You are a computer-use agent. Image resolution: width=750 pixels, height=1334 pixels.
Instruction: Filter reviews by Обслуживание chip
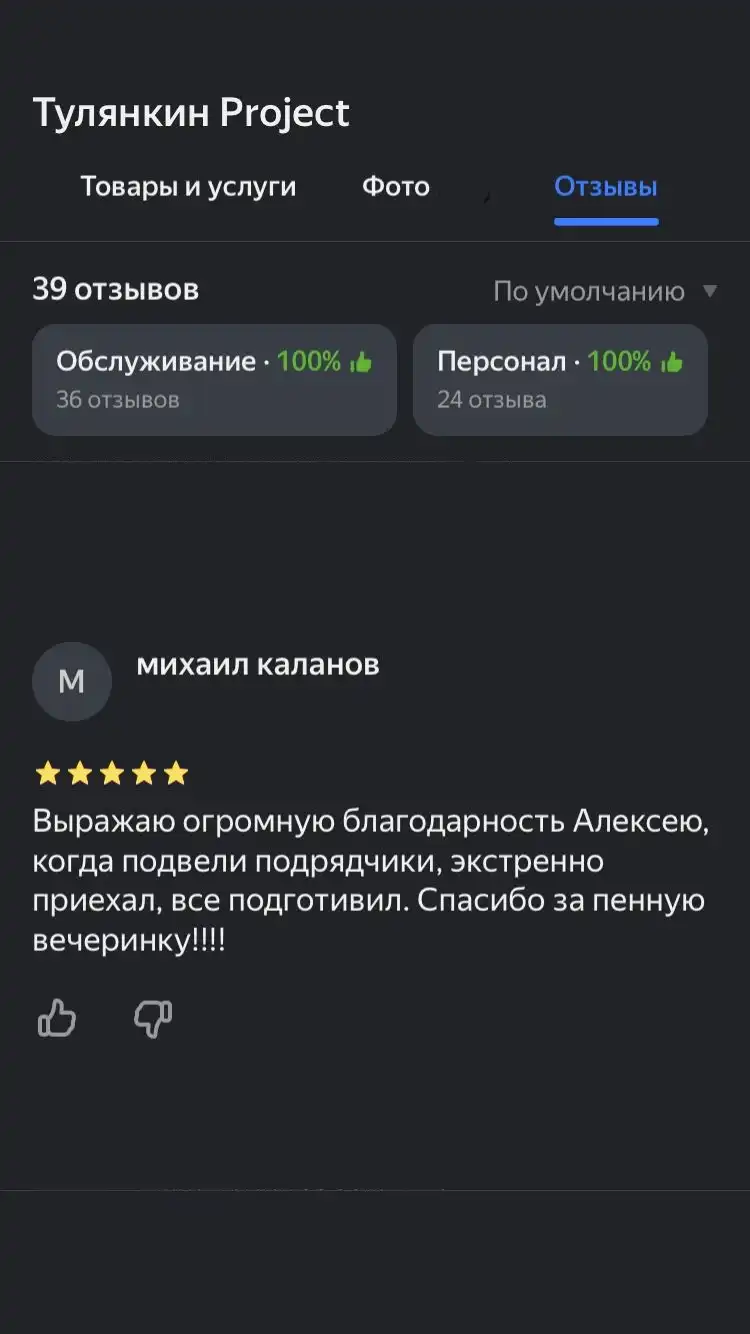click(215, 379)
